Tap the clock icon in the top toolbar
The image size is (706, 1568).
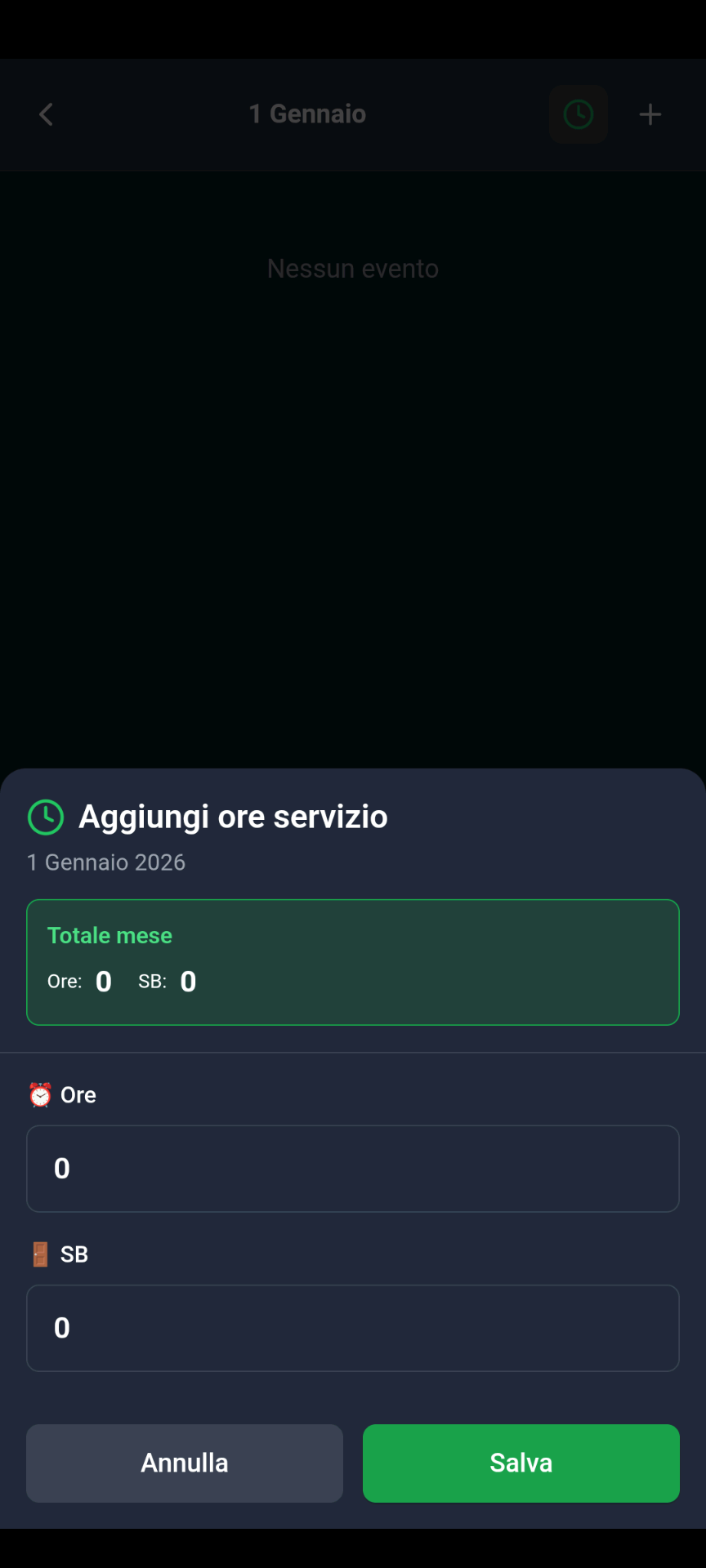click(x=579, y=114)
